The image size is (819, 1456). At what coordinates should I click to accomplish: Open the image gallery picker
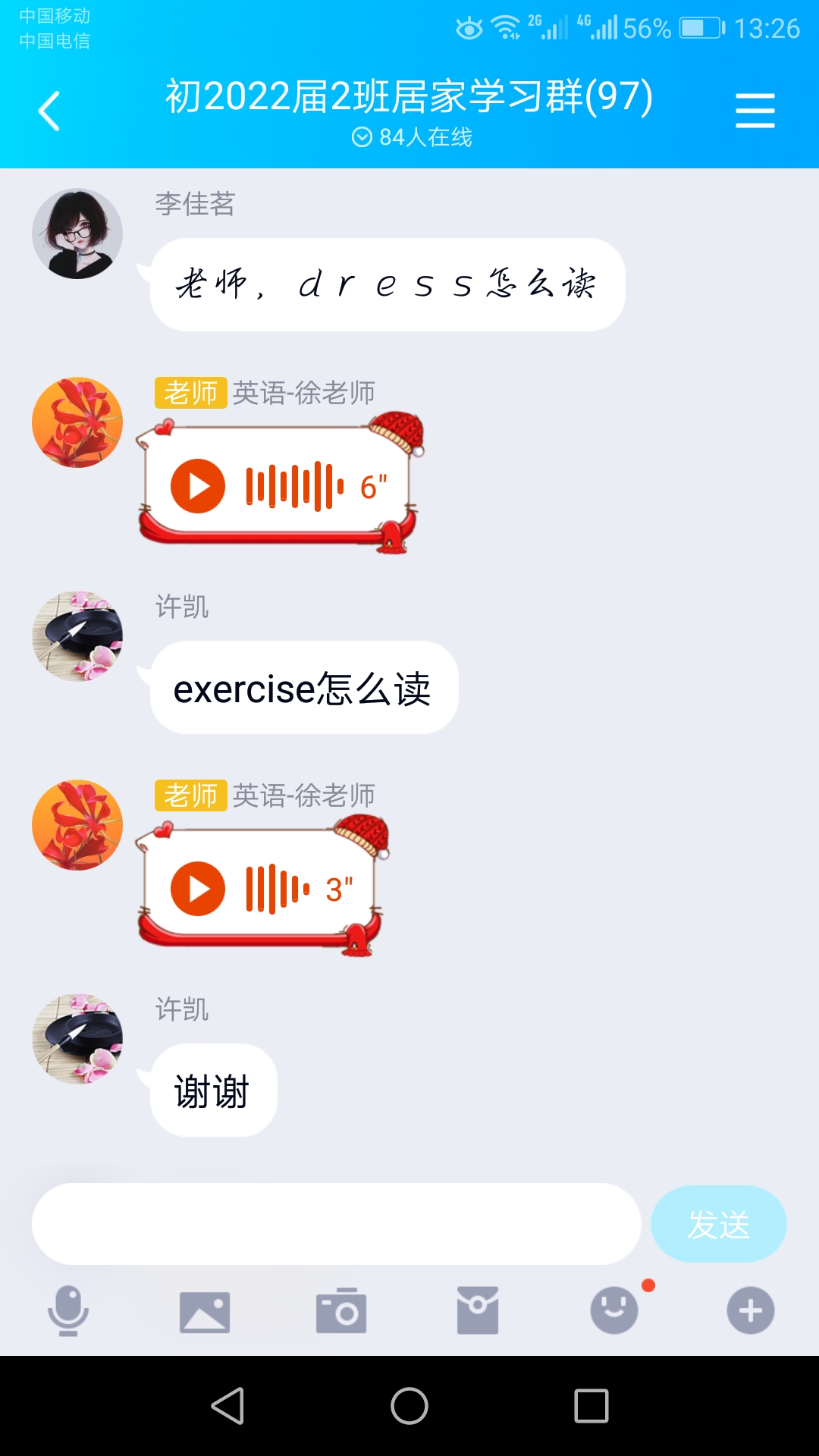(205, 1312)
